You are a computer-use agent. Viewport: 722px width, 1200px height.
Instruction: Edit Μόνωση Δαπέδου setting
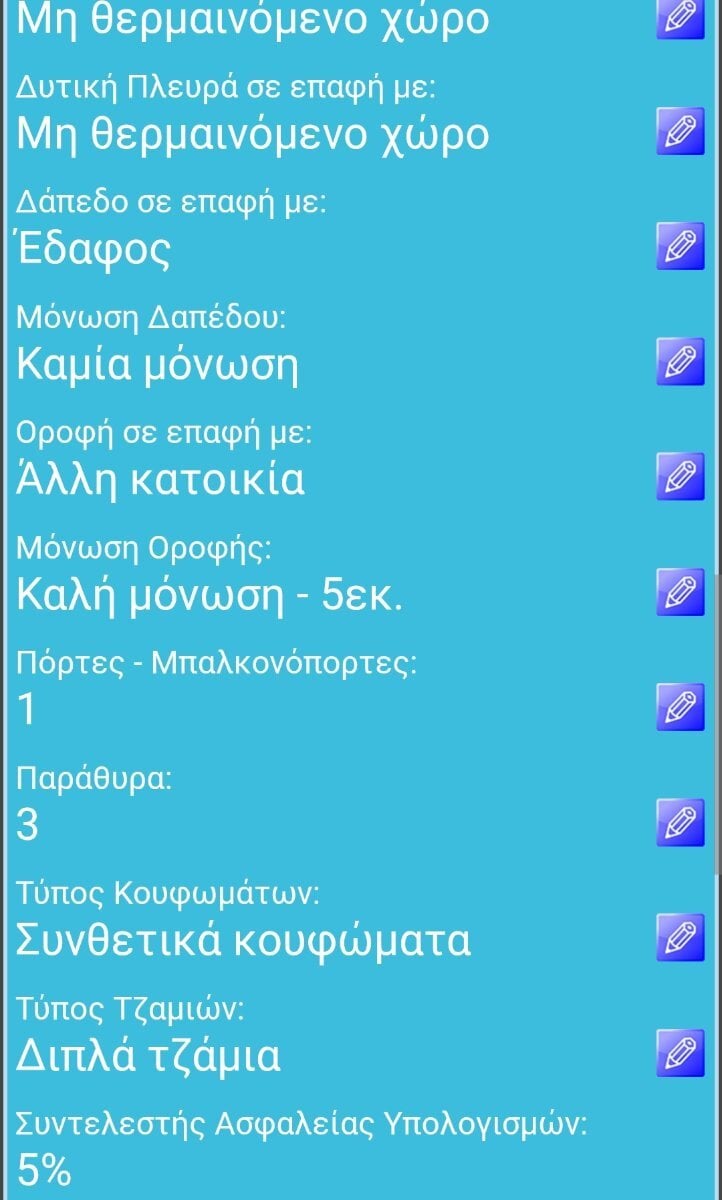click(680, 361)
